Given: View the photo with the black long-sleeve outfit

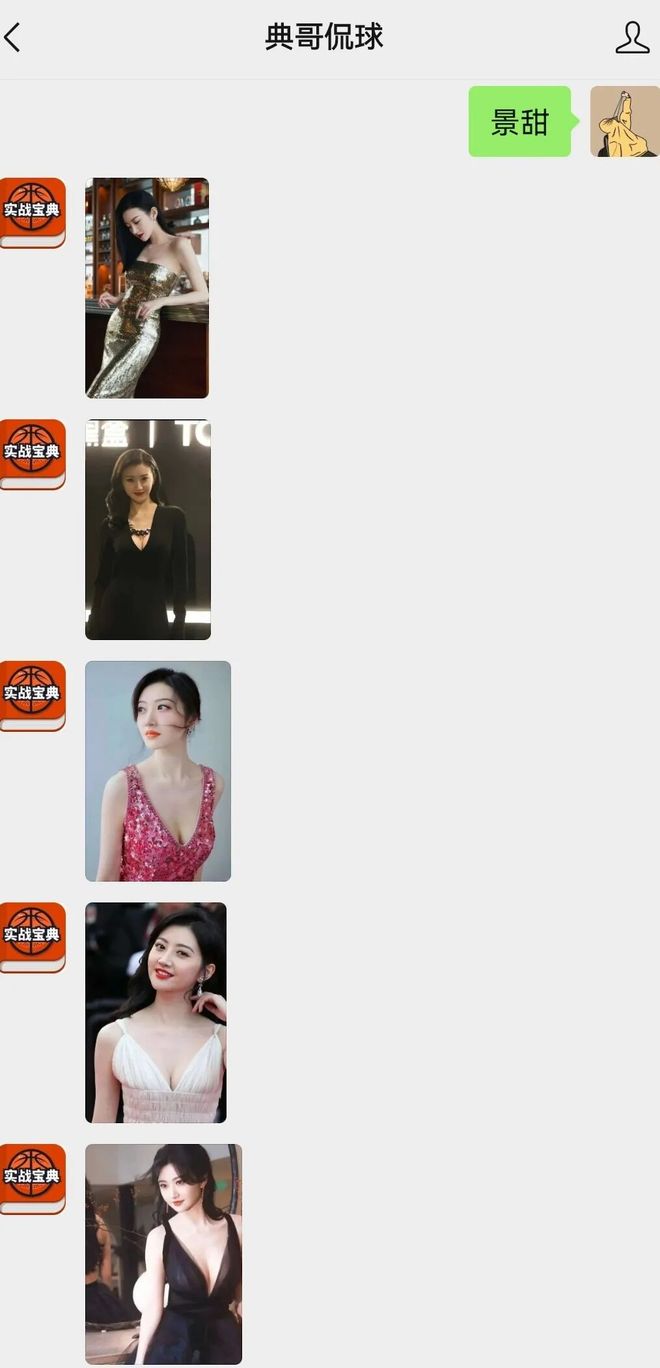Looking at the screenshot, I should coord(148,529).
